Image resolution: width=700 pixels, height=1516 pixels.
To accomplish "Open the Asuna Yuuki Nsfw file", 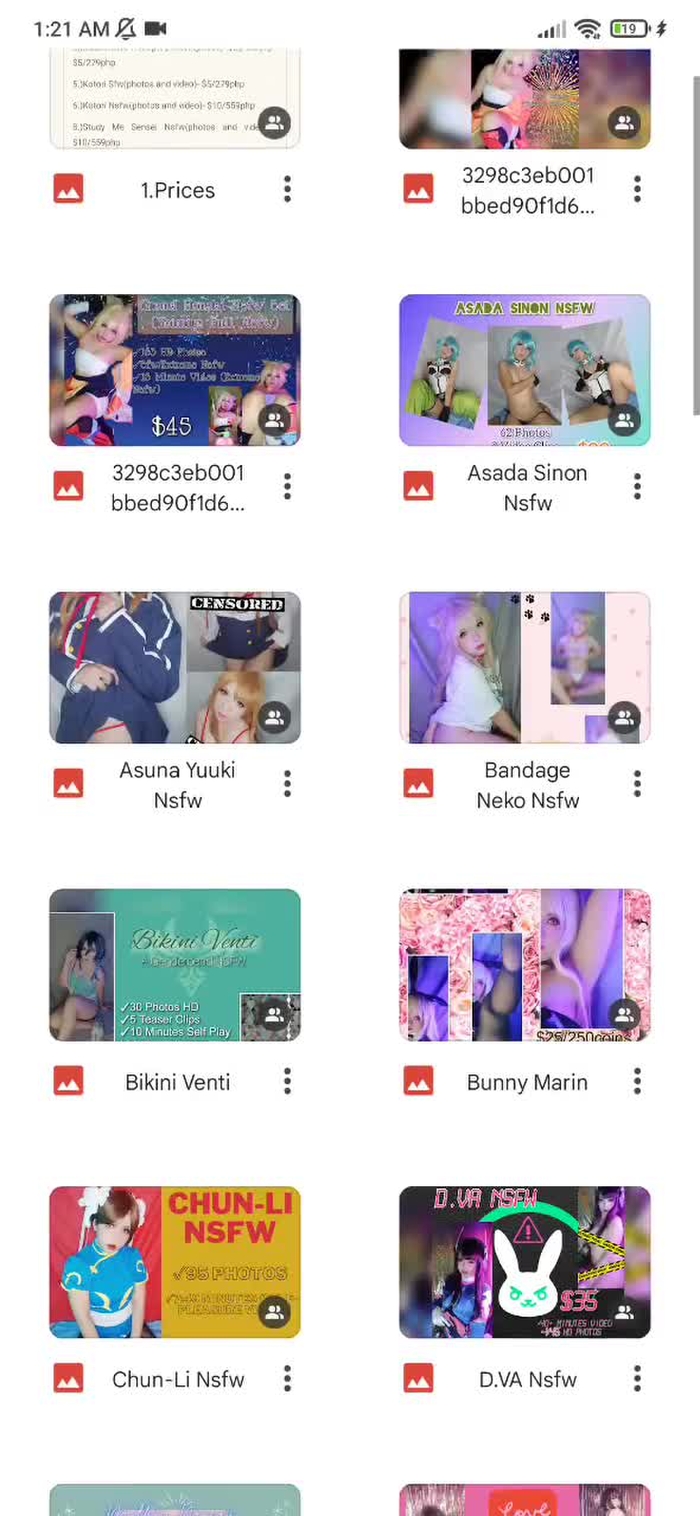I will click(x=175, y=667).
